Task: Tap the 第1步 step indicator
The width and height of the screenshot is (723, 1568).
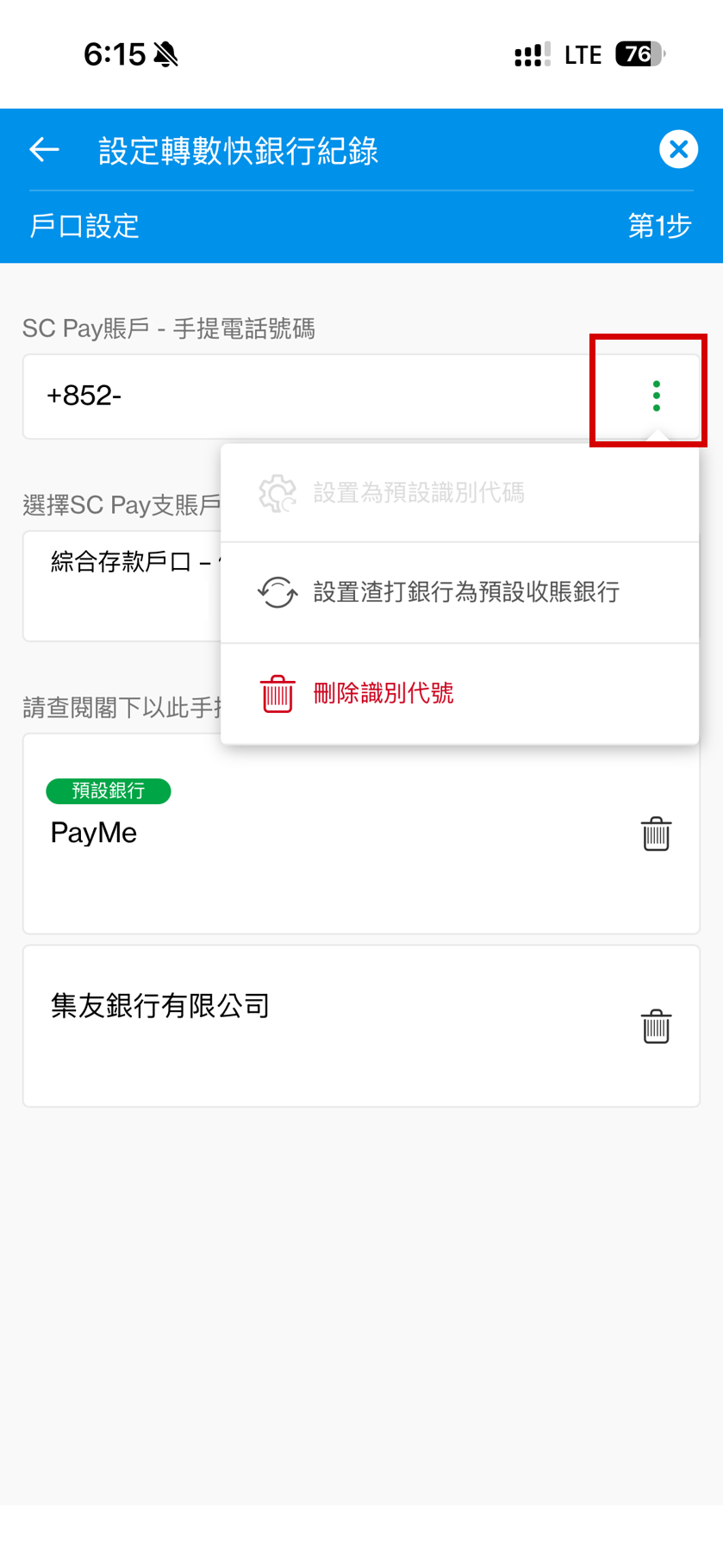Action: tap(658, 225)
